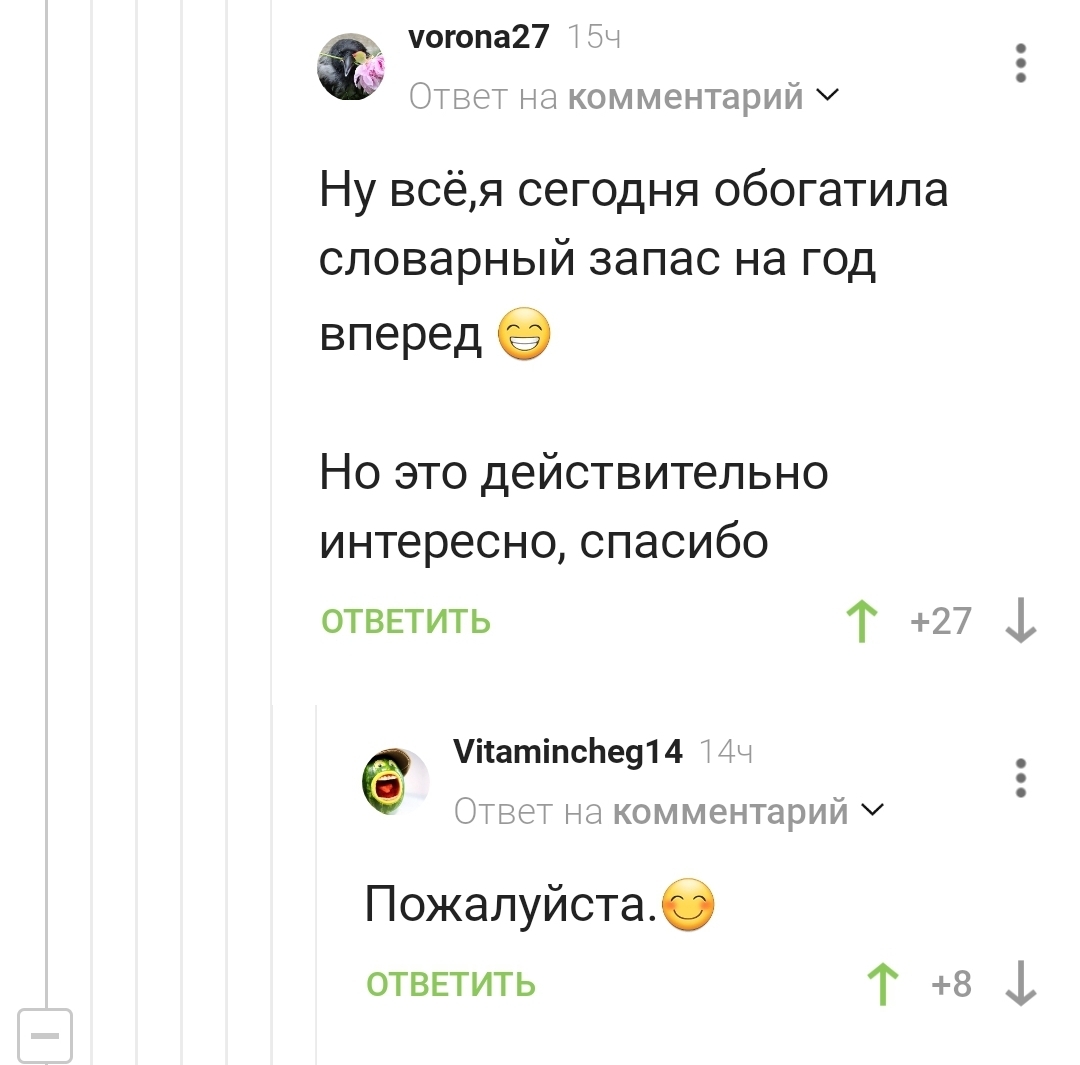Viewport: 1080px width, 1065px height.
Task: Collapse the comment thread with minus box
Action: tap(46, 1034)
